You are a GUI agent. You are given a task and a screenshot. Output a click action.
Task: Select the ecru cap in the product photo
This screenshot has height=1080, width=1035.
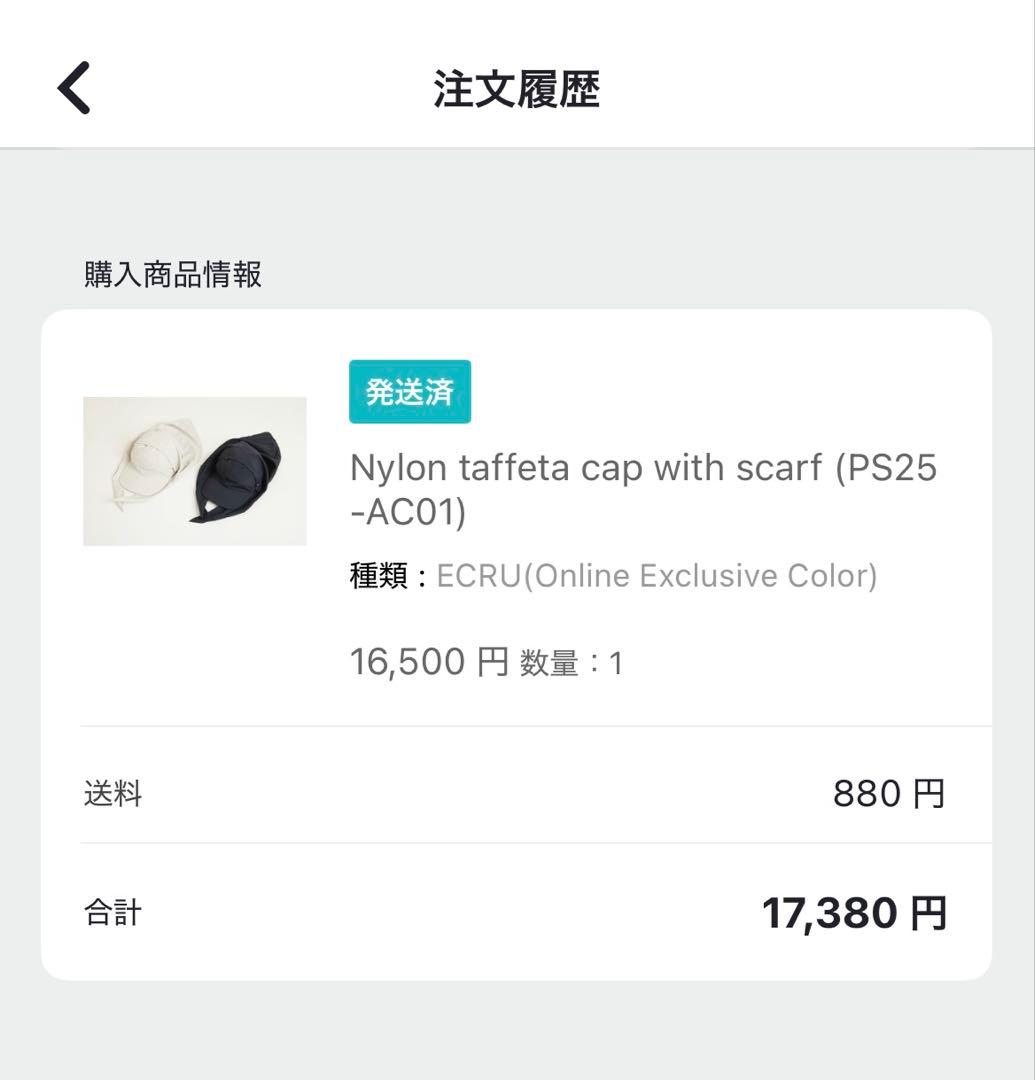tap(148, 462)
